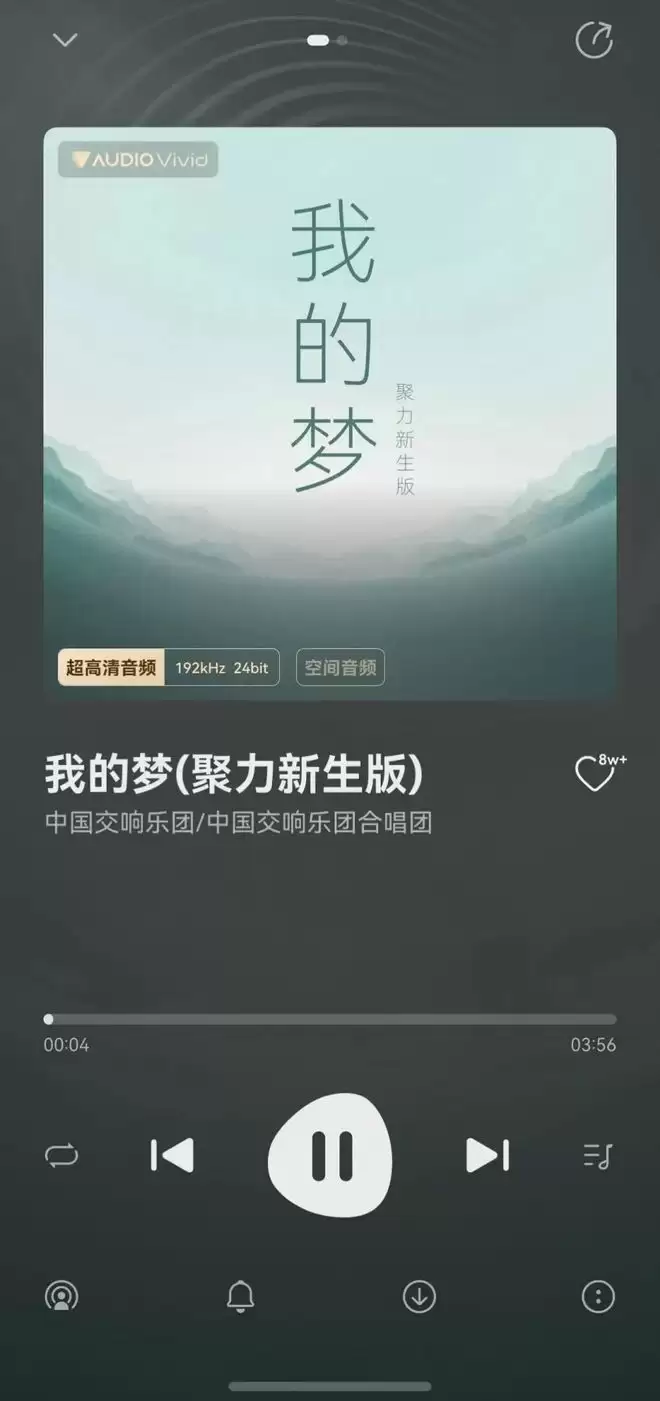This screenshot has height=1401, width=660.
Task: Download this song
Action: tap(419, 1297)
